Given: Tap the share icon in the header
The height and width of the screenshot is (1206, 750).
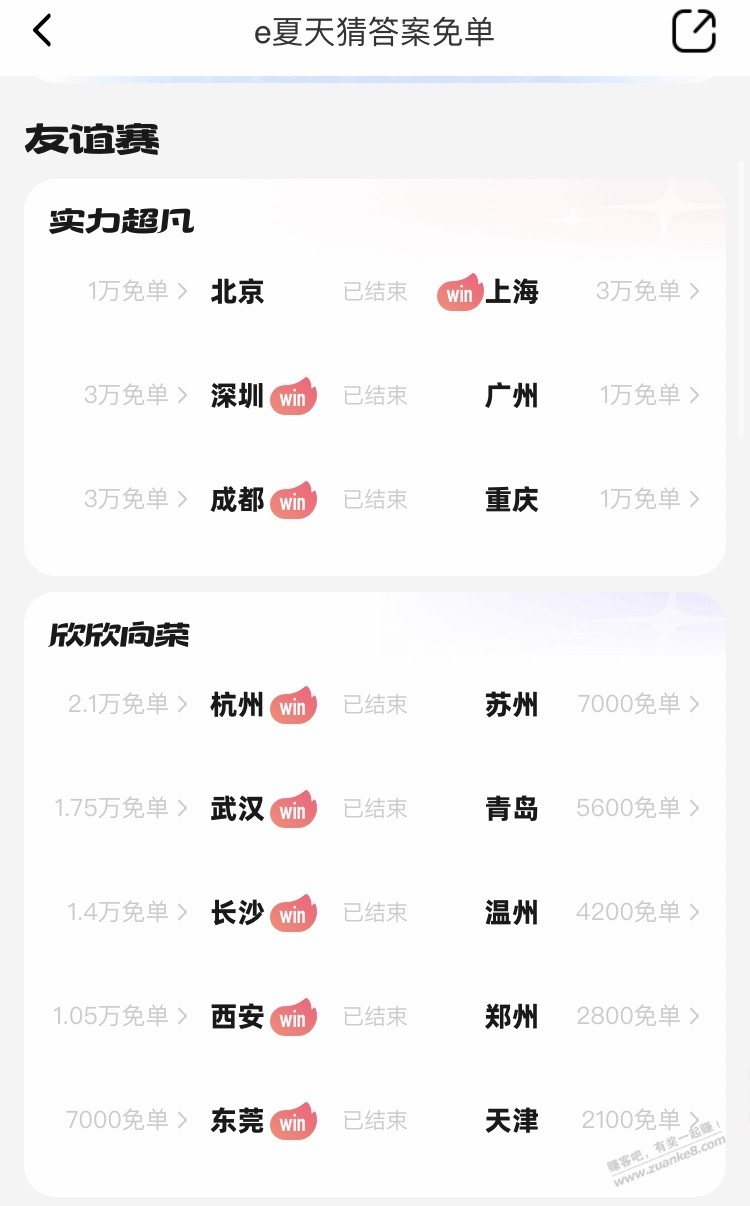Looking at the screenshot, I should [693, 31].
